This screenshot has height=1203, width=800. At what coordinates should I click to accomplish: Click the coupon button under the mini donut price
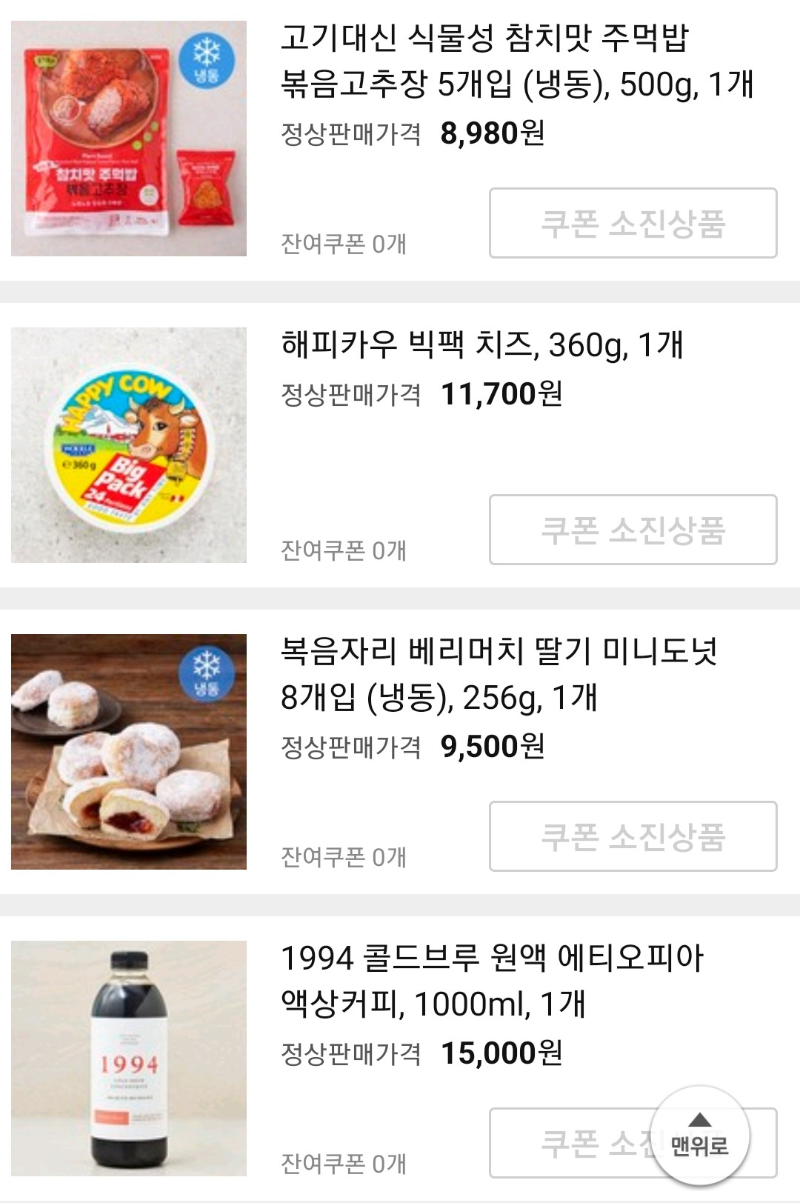point(632,836)
